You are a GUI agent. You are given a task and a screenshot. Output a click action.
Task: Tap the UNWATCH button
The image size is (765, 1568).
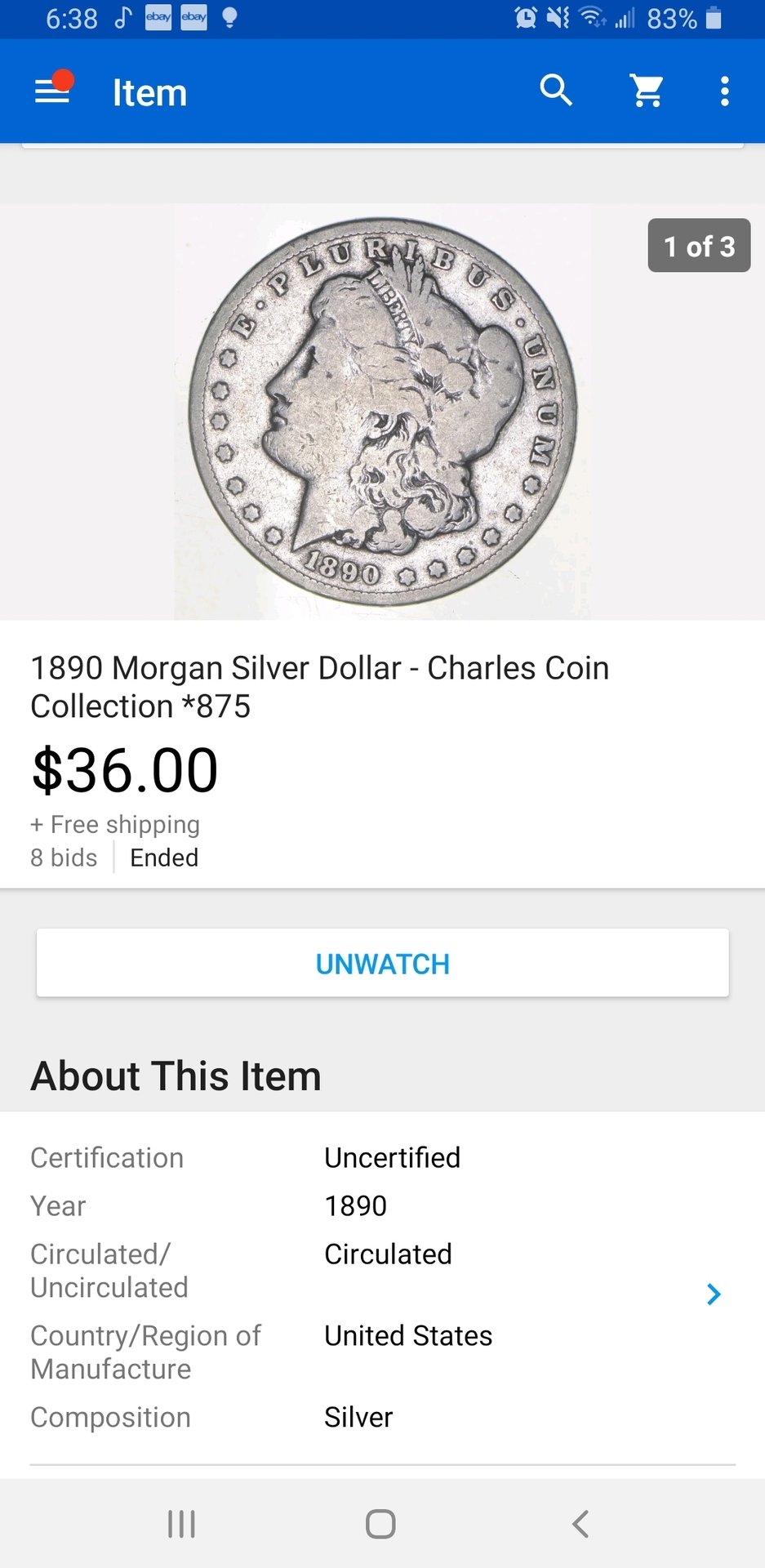click(382, 964)
